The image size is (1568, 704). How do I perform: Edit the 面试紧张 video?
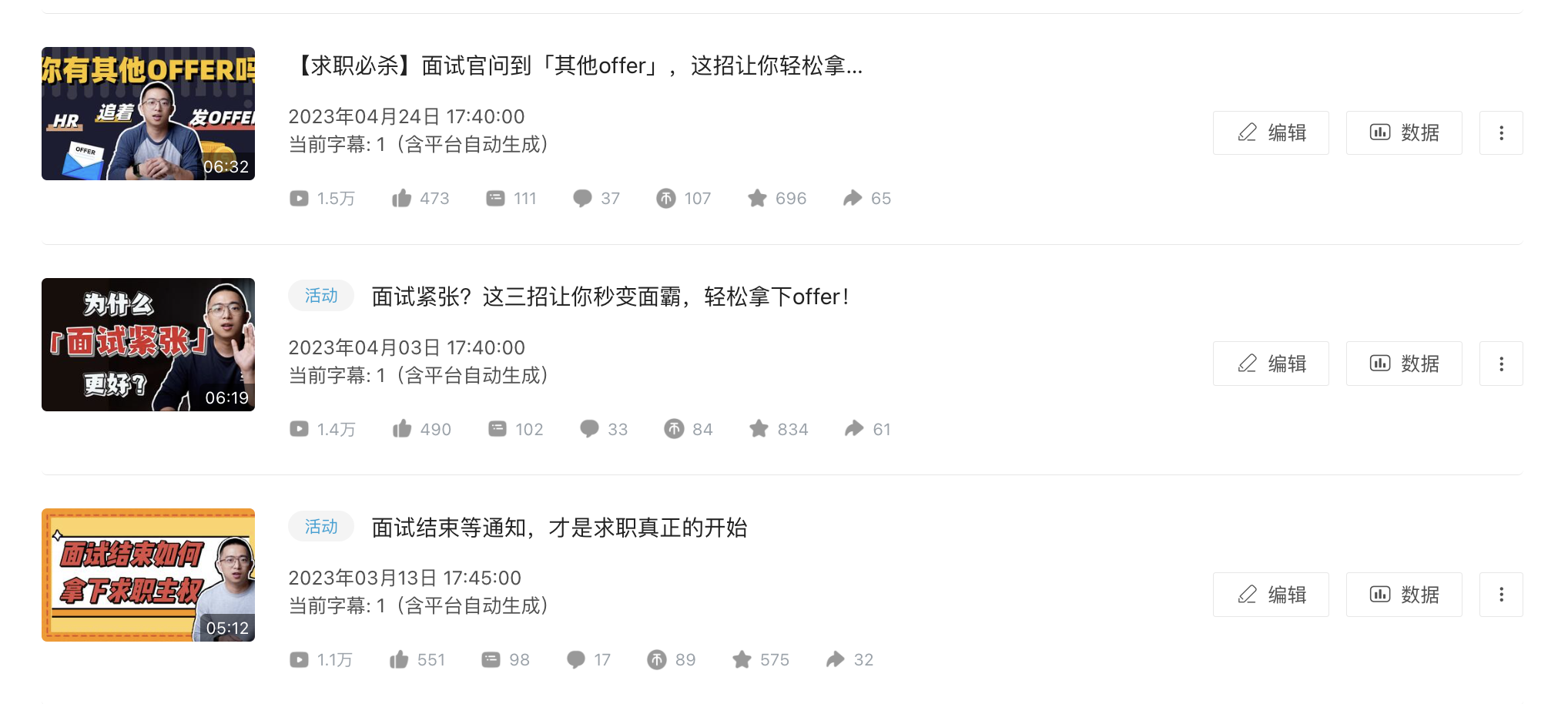1271,364
